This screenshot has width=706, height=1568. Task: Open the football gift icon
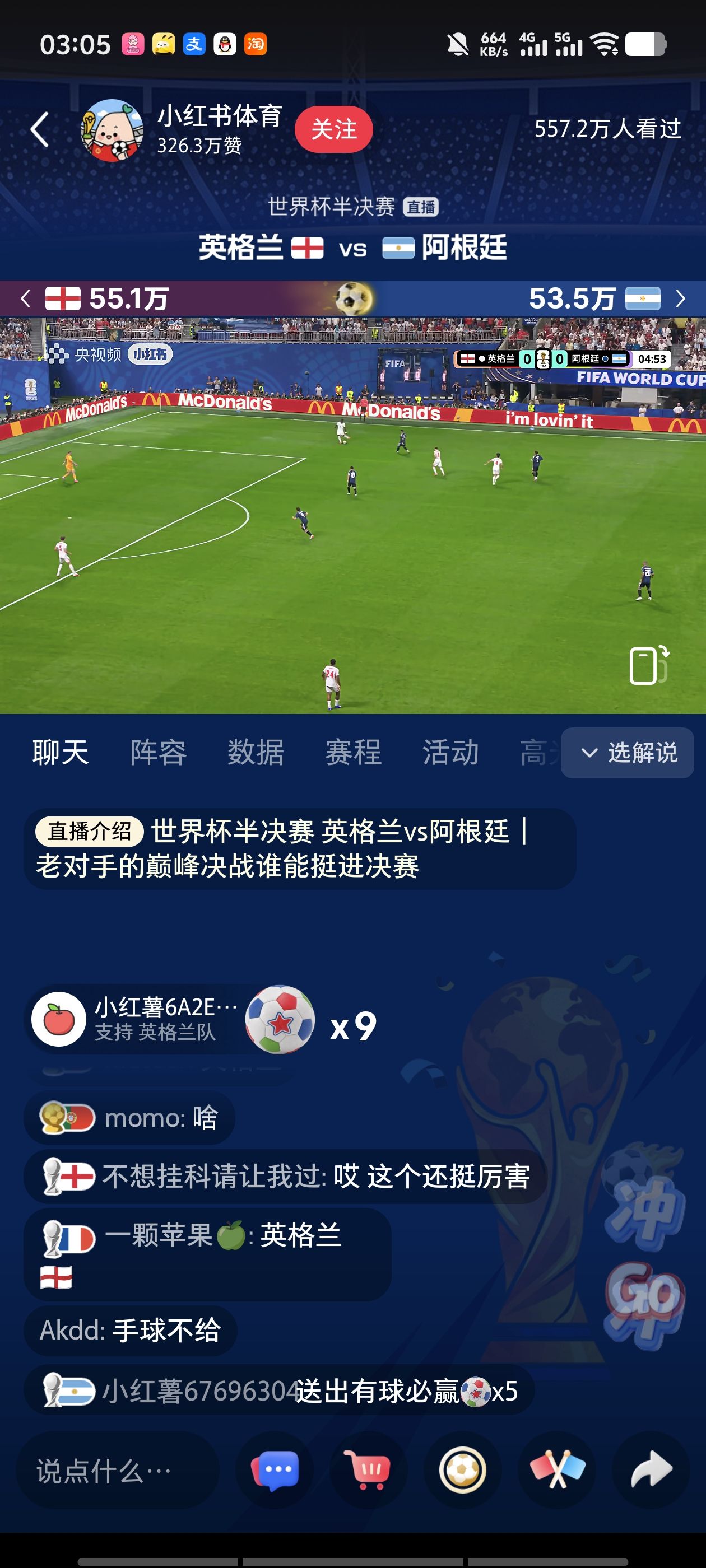462,1471
